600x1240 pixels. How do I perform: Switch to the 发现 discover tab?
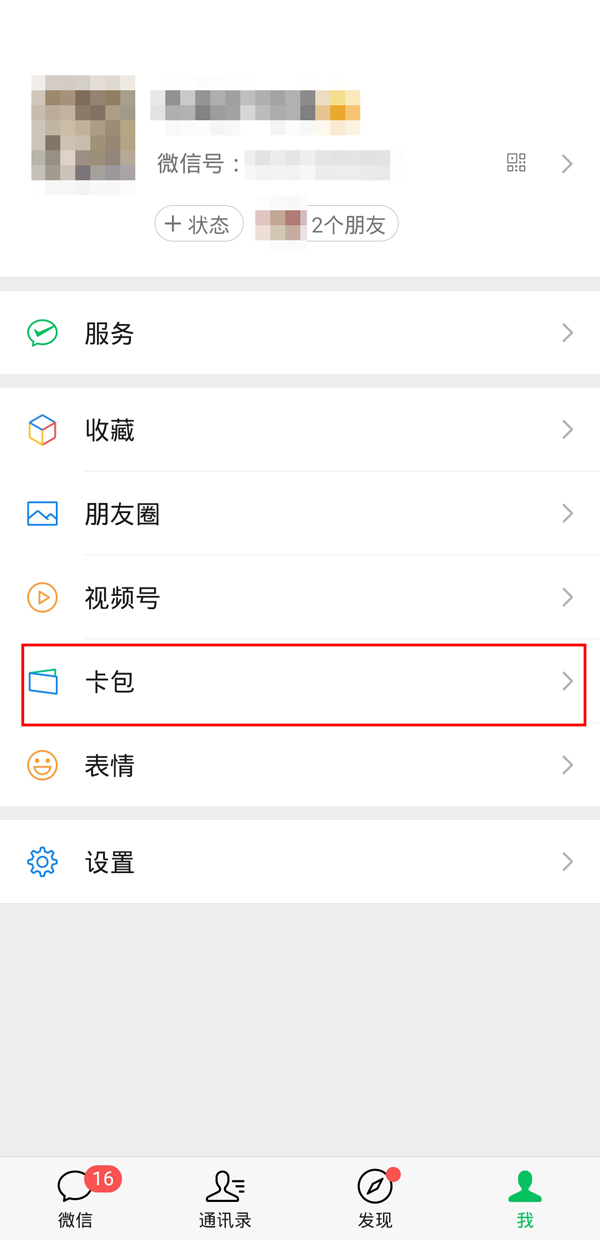pyautogui.click(x=375, y=1198)
